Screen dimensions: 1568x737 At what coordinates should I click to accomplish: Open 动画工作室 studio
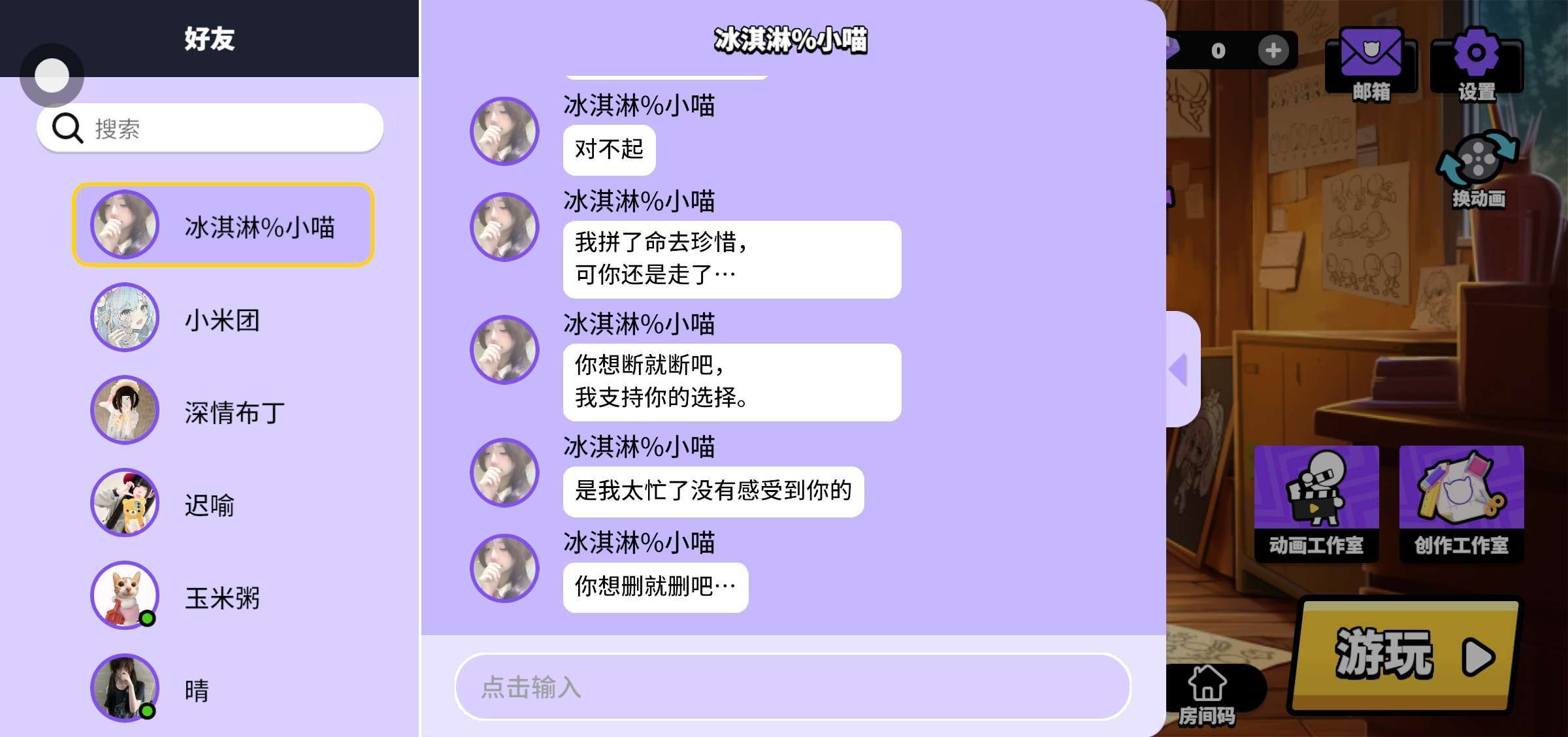click(1316, 503)
